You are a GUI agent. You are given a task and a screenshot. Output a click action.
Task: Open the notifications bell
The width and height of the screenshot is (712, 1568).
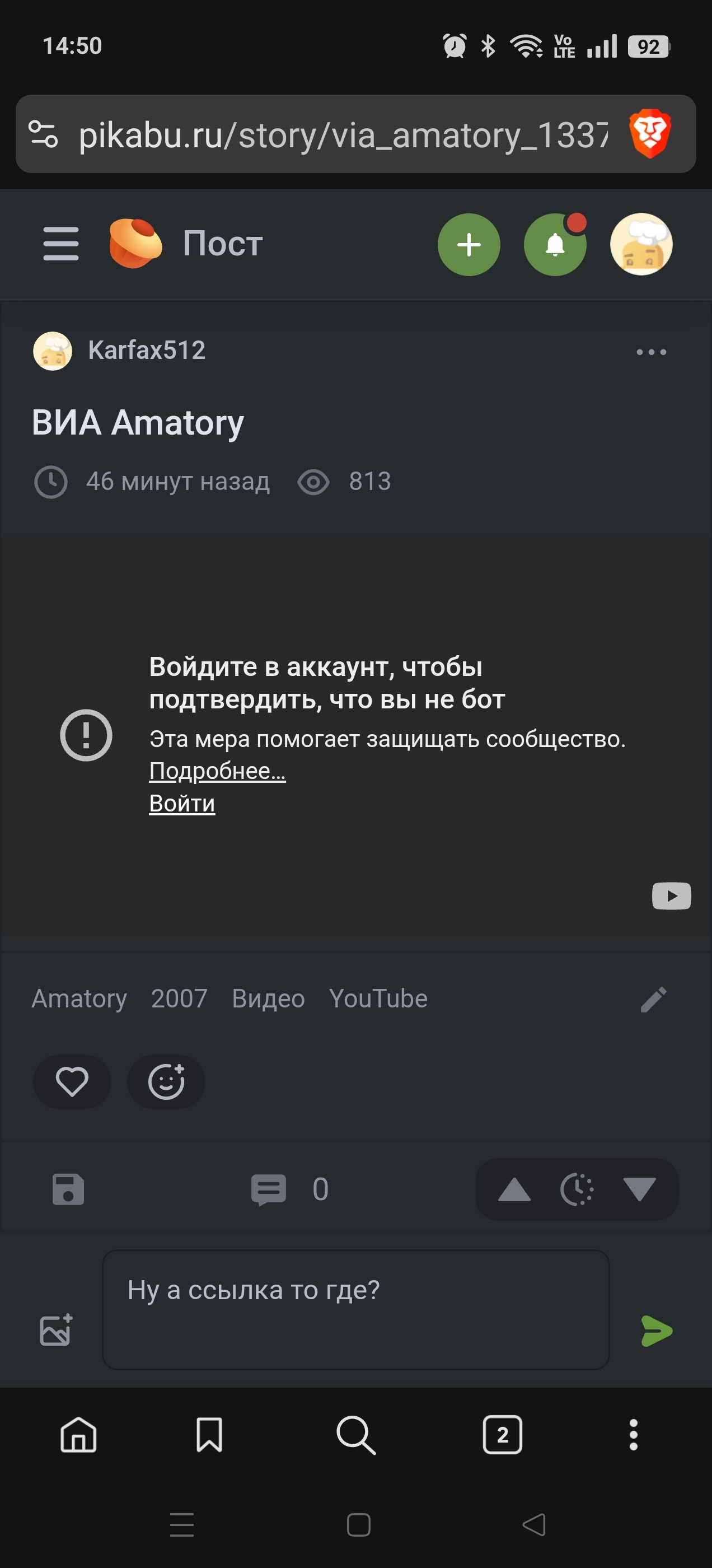(x=554, y=245)
